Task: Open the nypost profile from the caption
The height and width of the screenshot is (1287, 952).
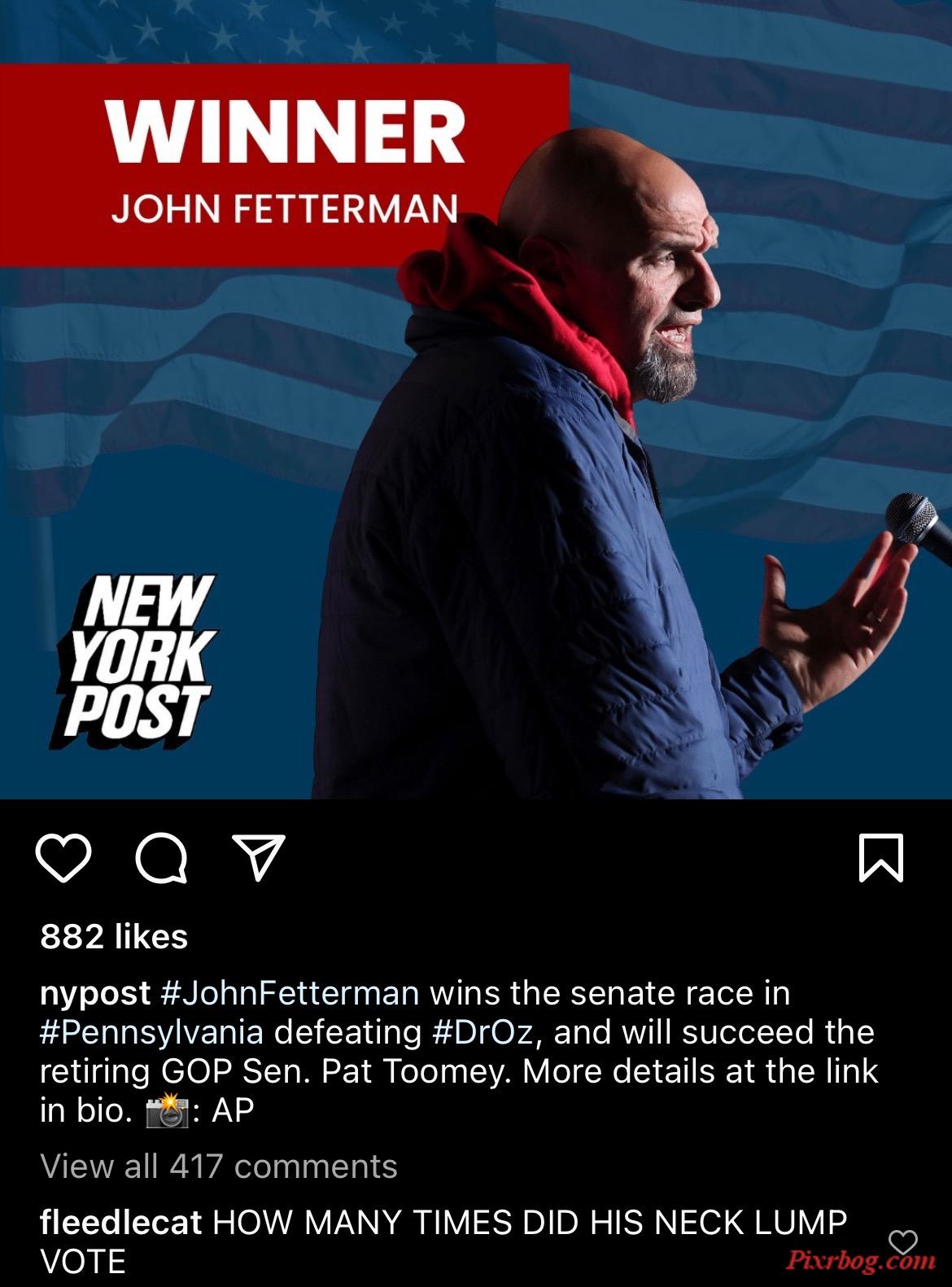Action: click(x=94, y=993)
